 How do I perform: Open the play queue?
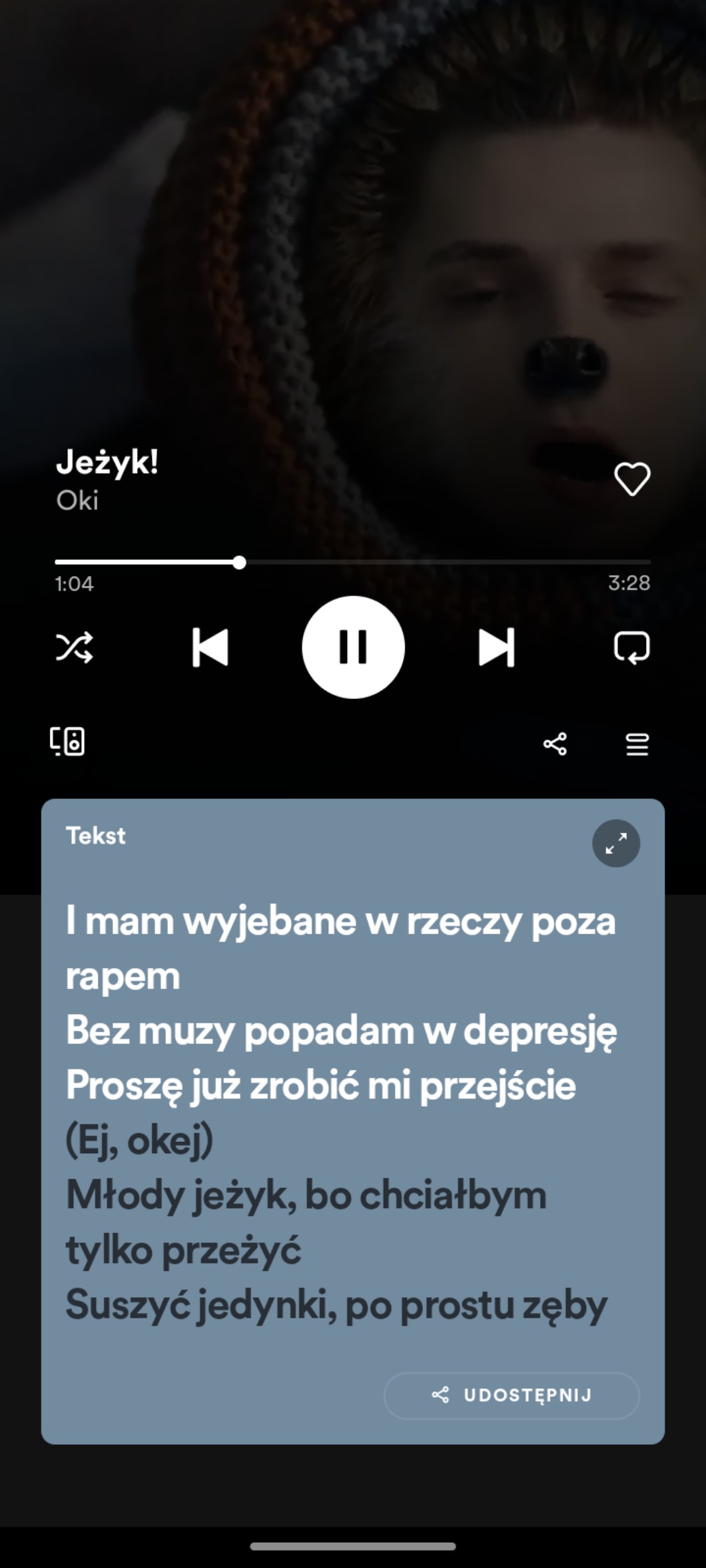[637, 744]
